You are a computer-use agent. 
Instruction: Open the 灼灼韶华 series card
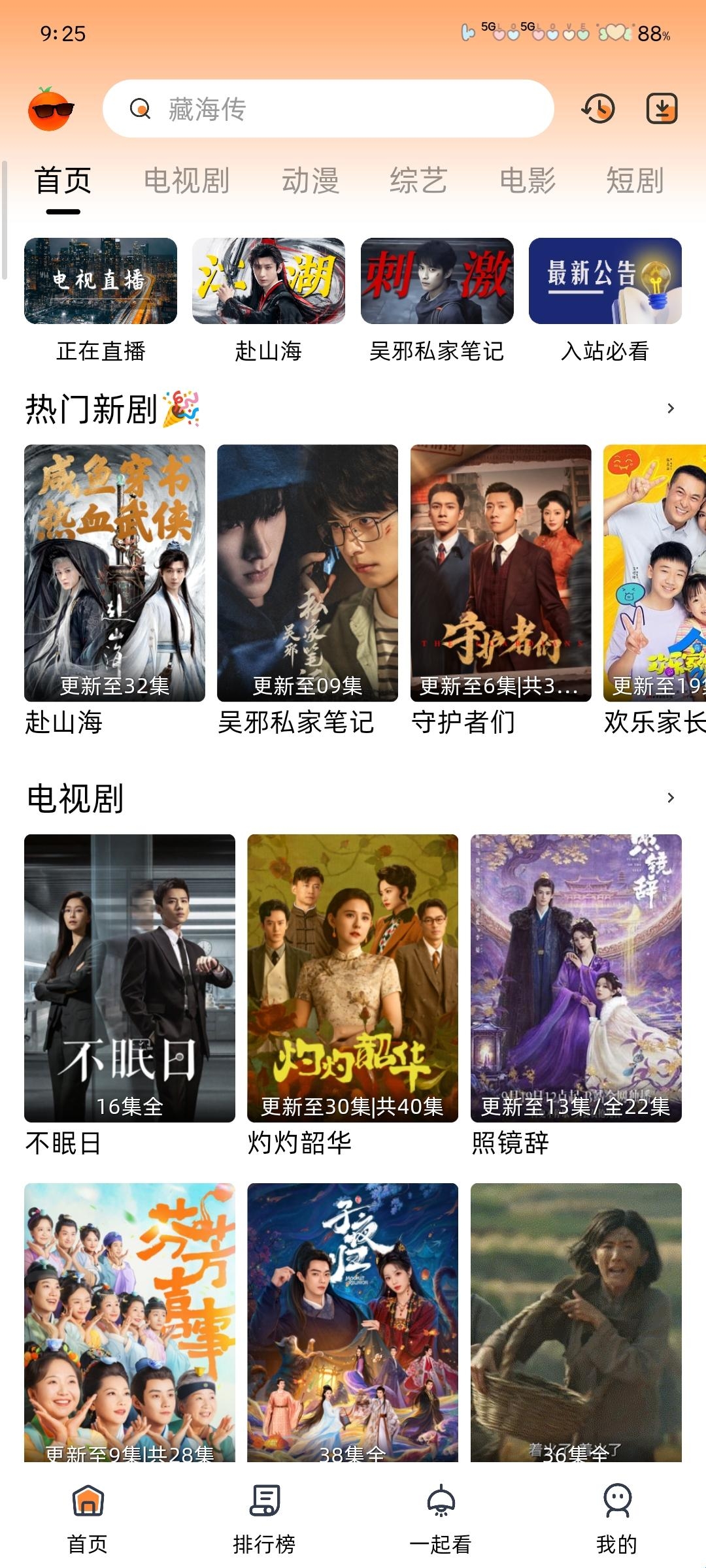[x=352, y=978]
